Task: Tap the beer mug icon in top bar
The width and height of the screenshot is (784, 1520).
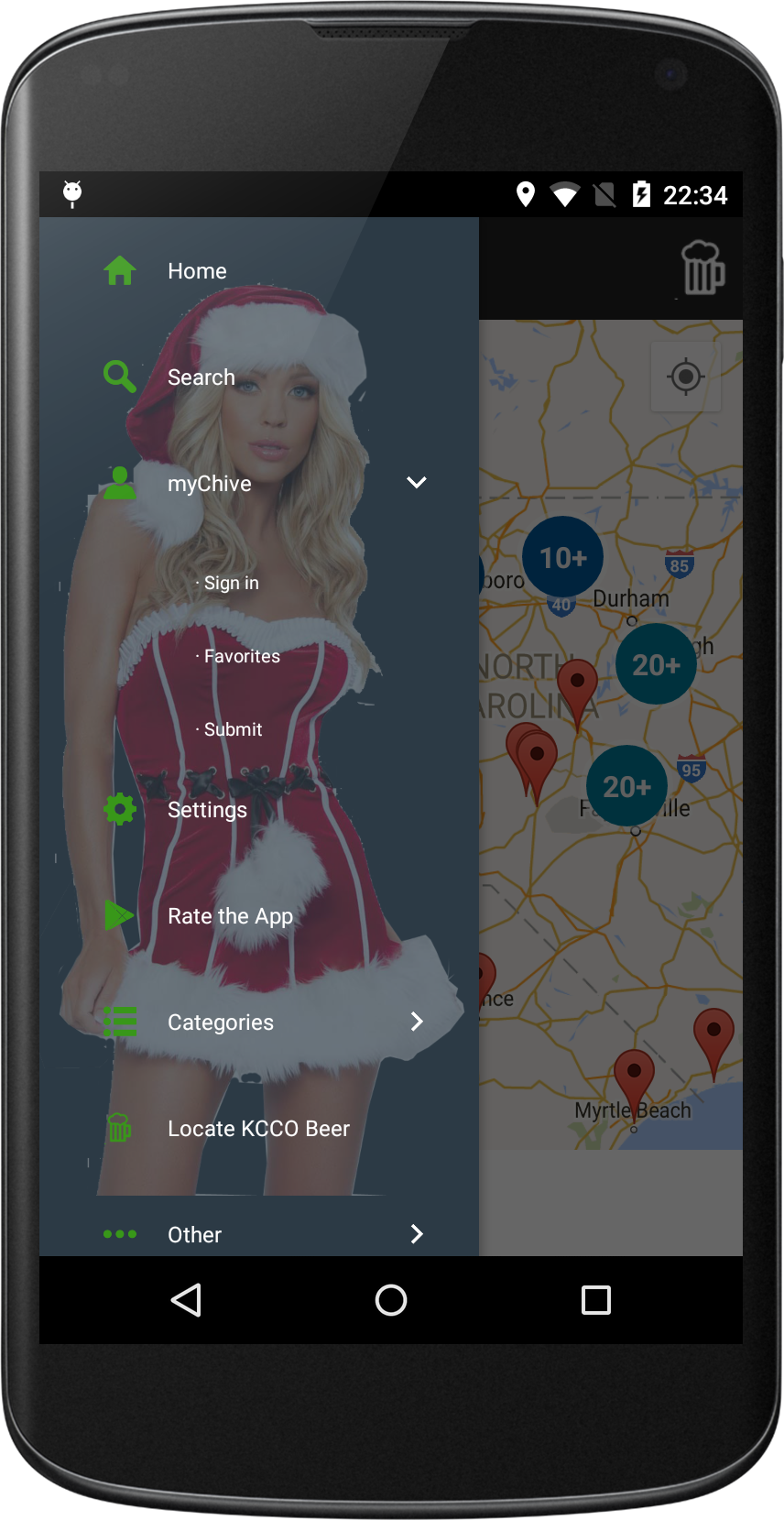Action: coord(702,268)
